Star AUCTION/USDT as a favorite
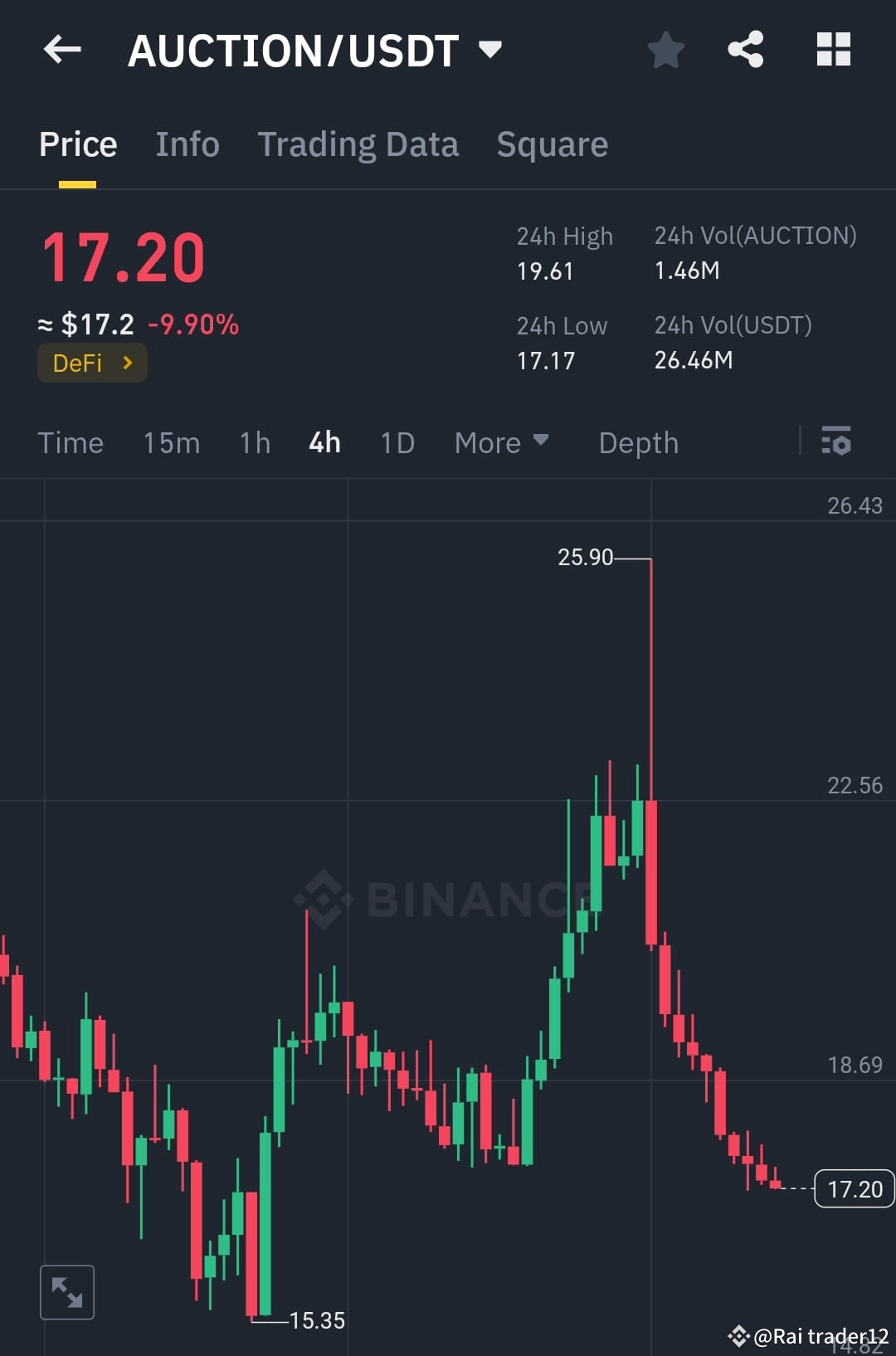This screenshot has width=896, height=1356. pyautogui.click(x=665, y=50)
